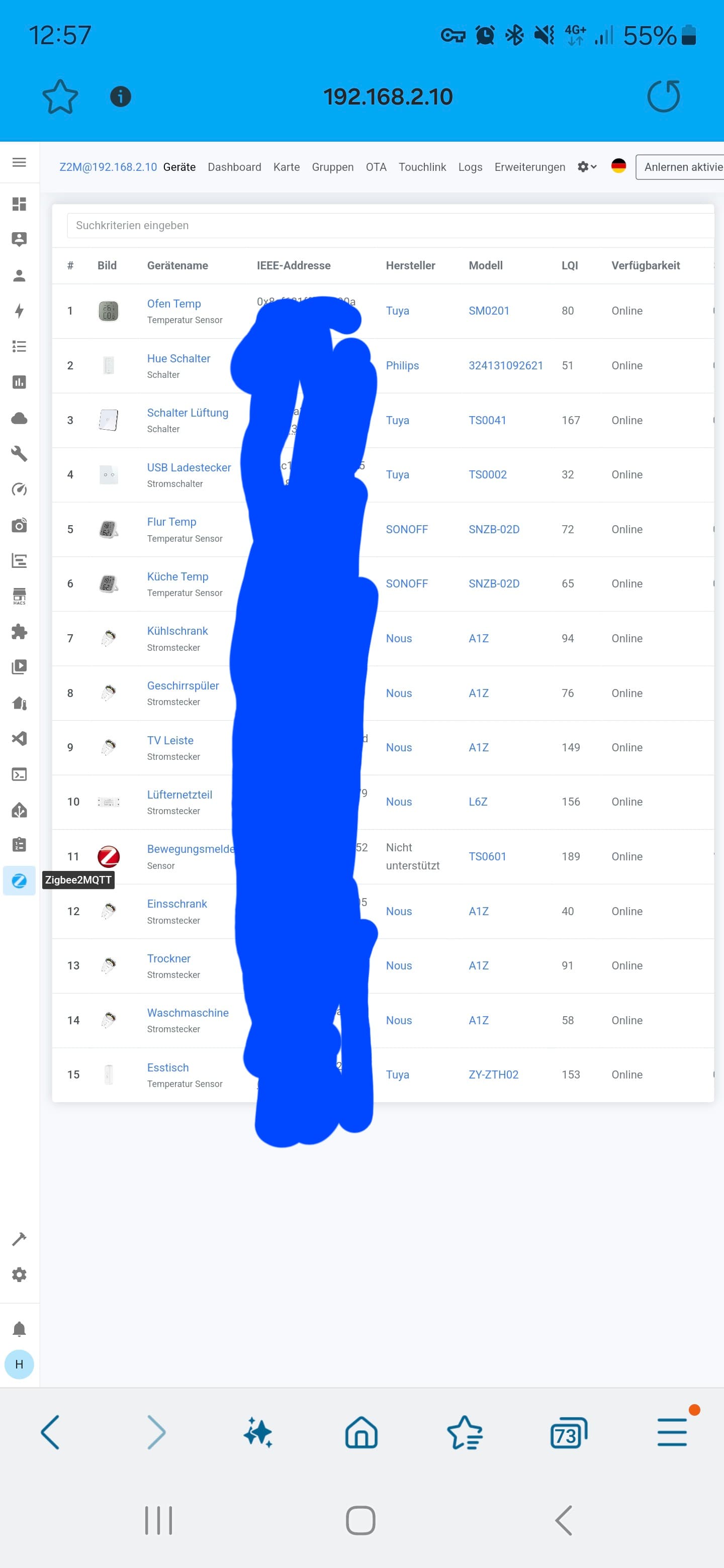Reload the page in the browser
The width and height of the screenshot is (724, 1568).
(663, 96)
